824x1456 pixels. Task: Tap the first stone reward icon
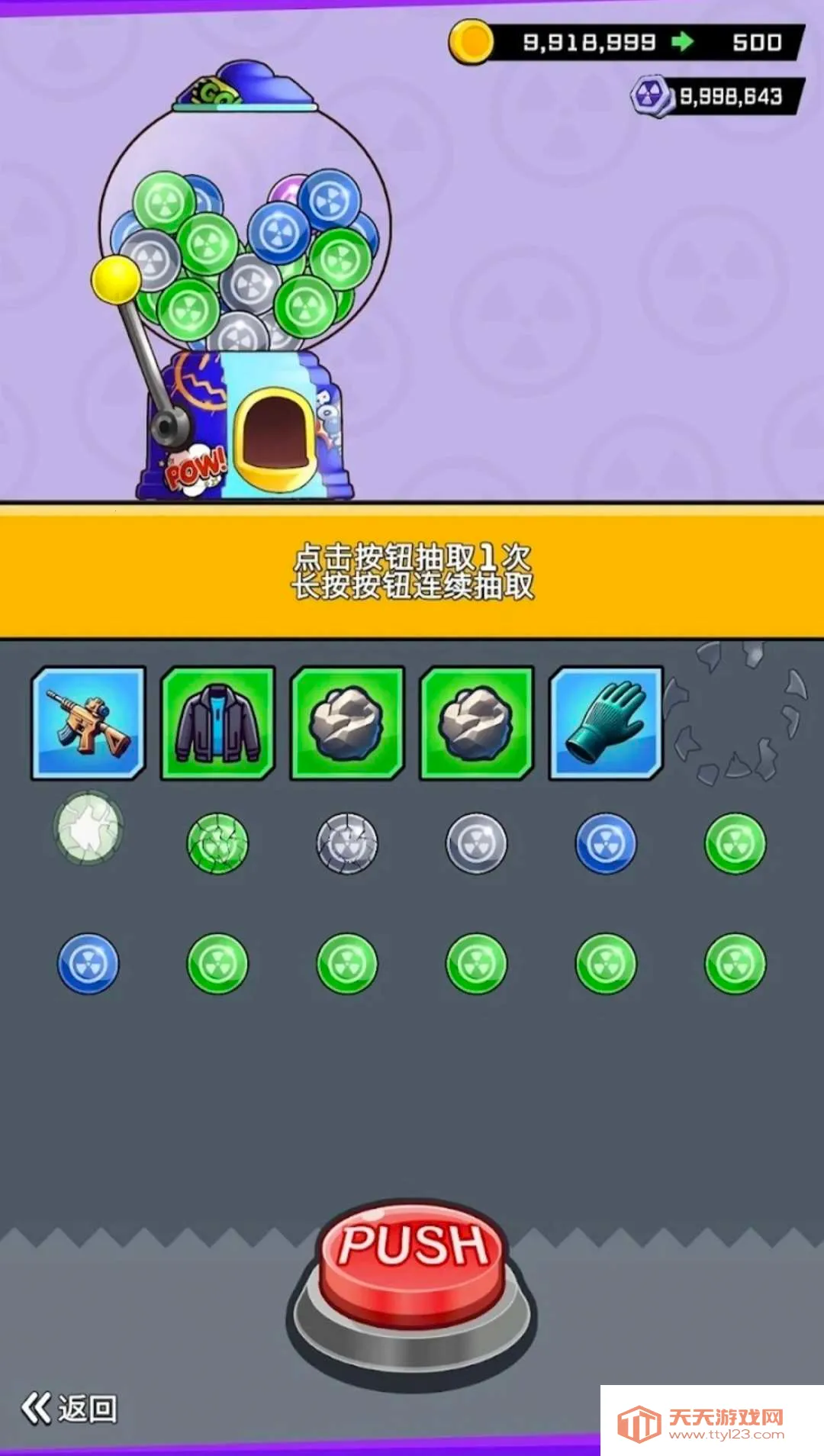(x=347, y=725)
